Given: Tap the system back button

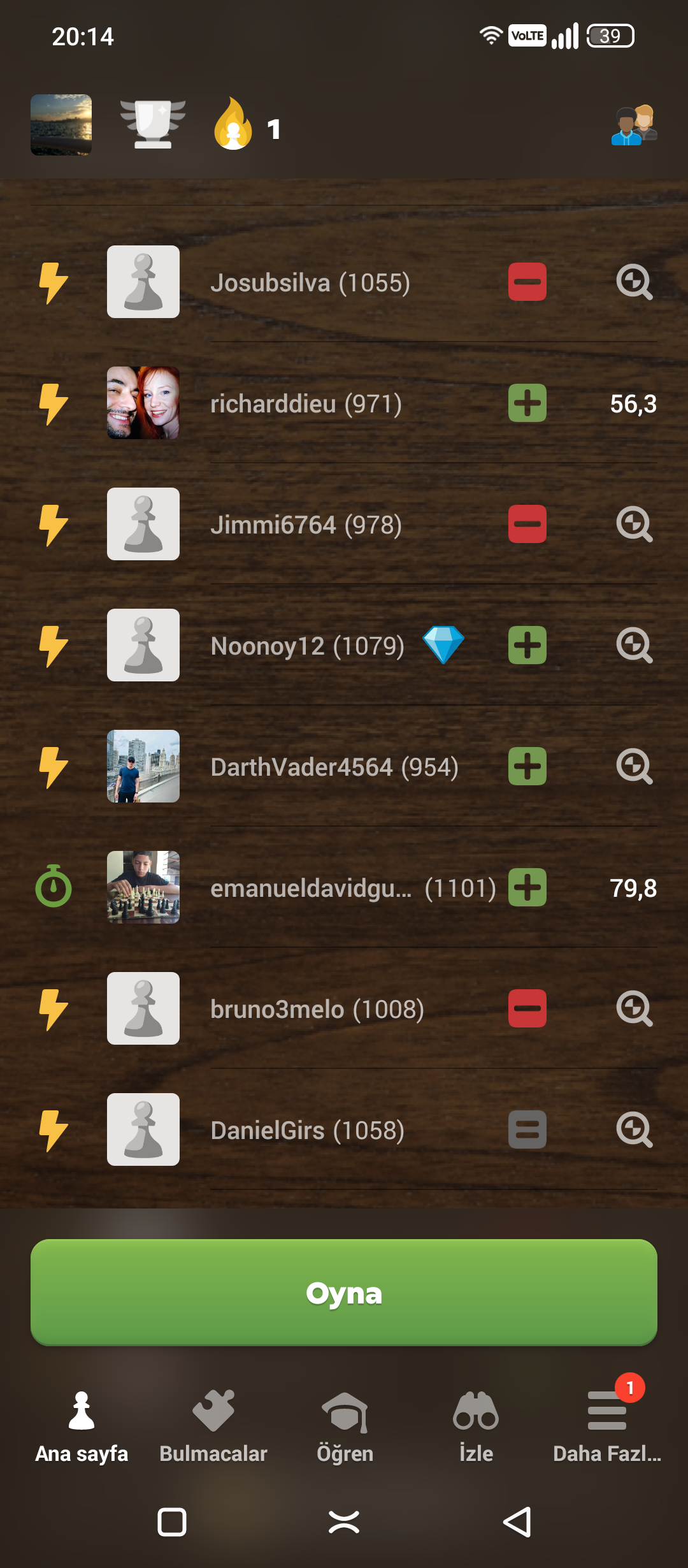Looking at the screenshot, I should pos(517,1522).
